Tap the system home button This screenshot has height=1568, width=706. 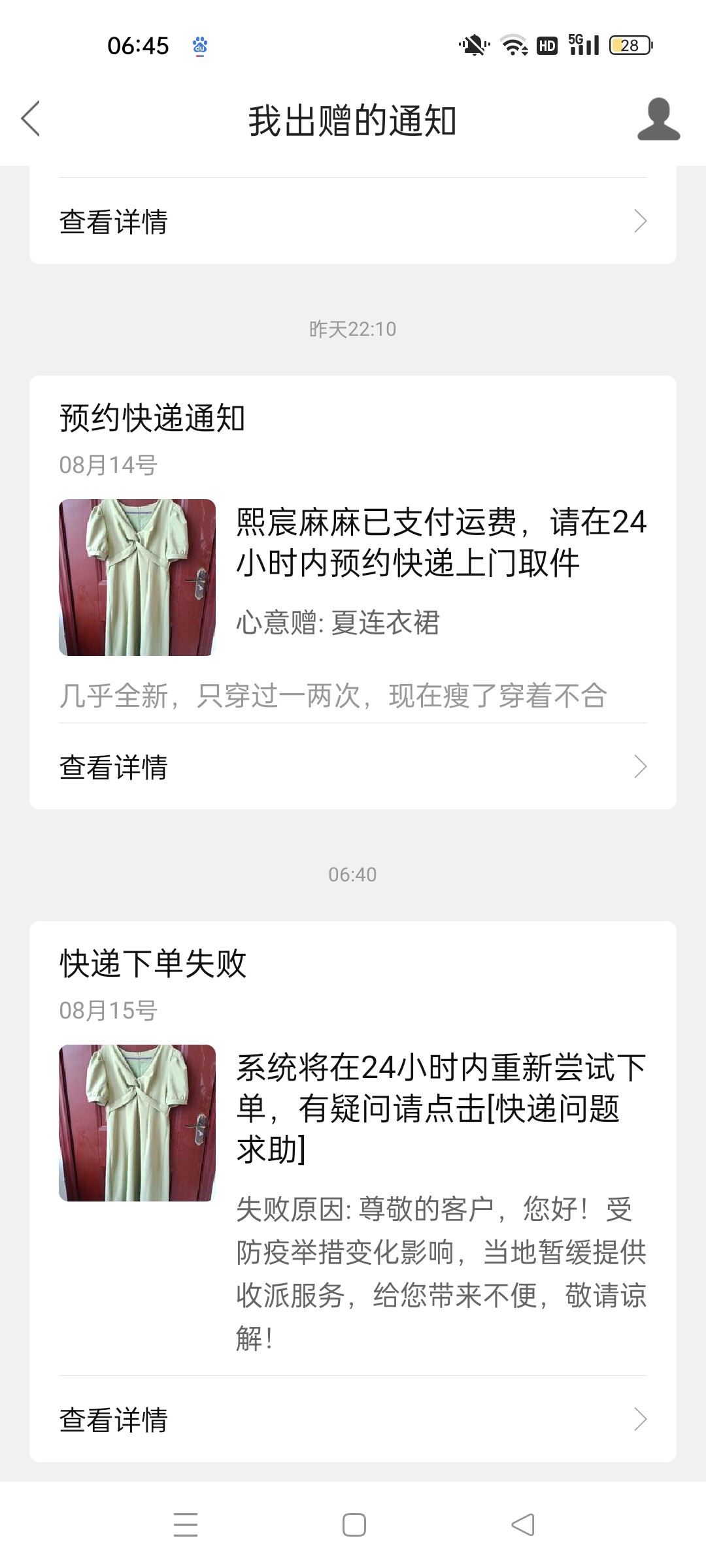(354, 1525)
